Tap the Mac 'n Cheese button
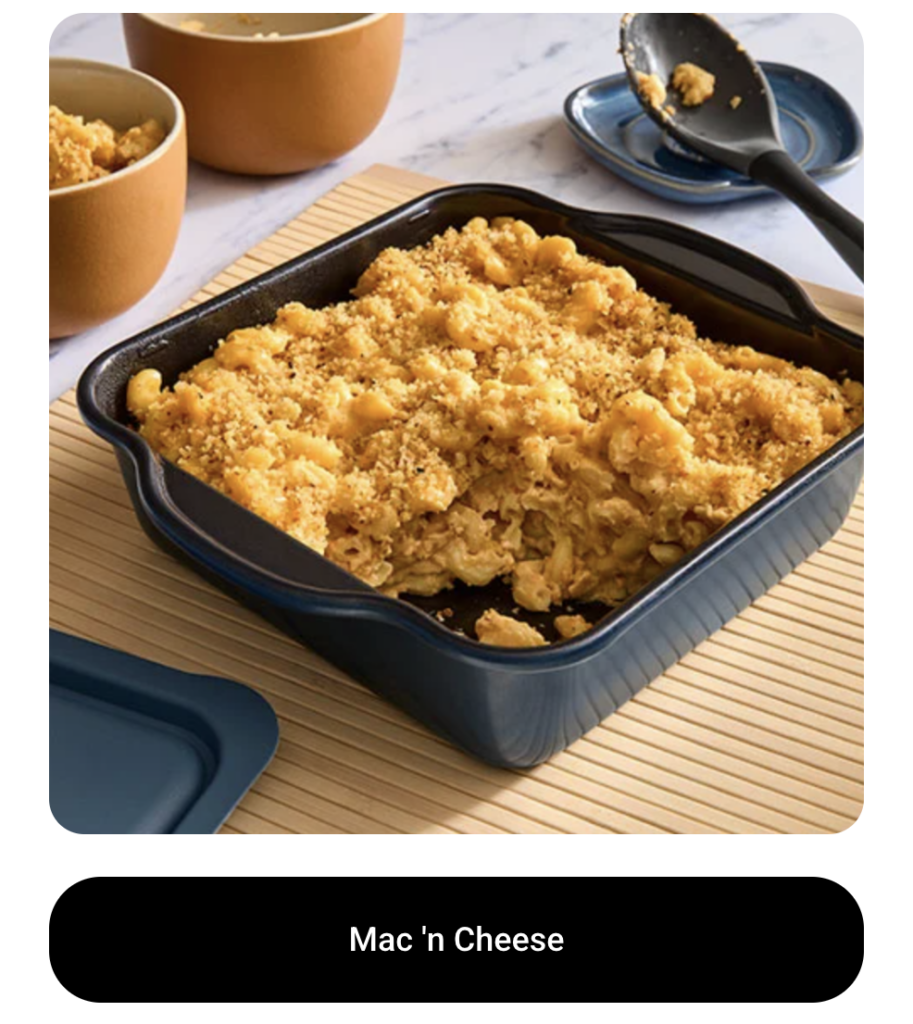This screenshot has width=913, height=1024. [456, 939]
